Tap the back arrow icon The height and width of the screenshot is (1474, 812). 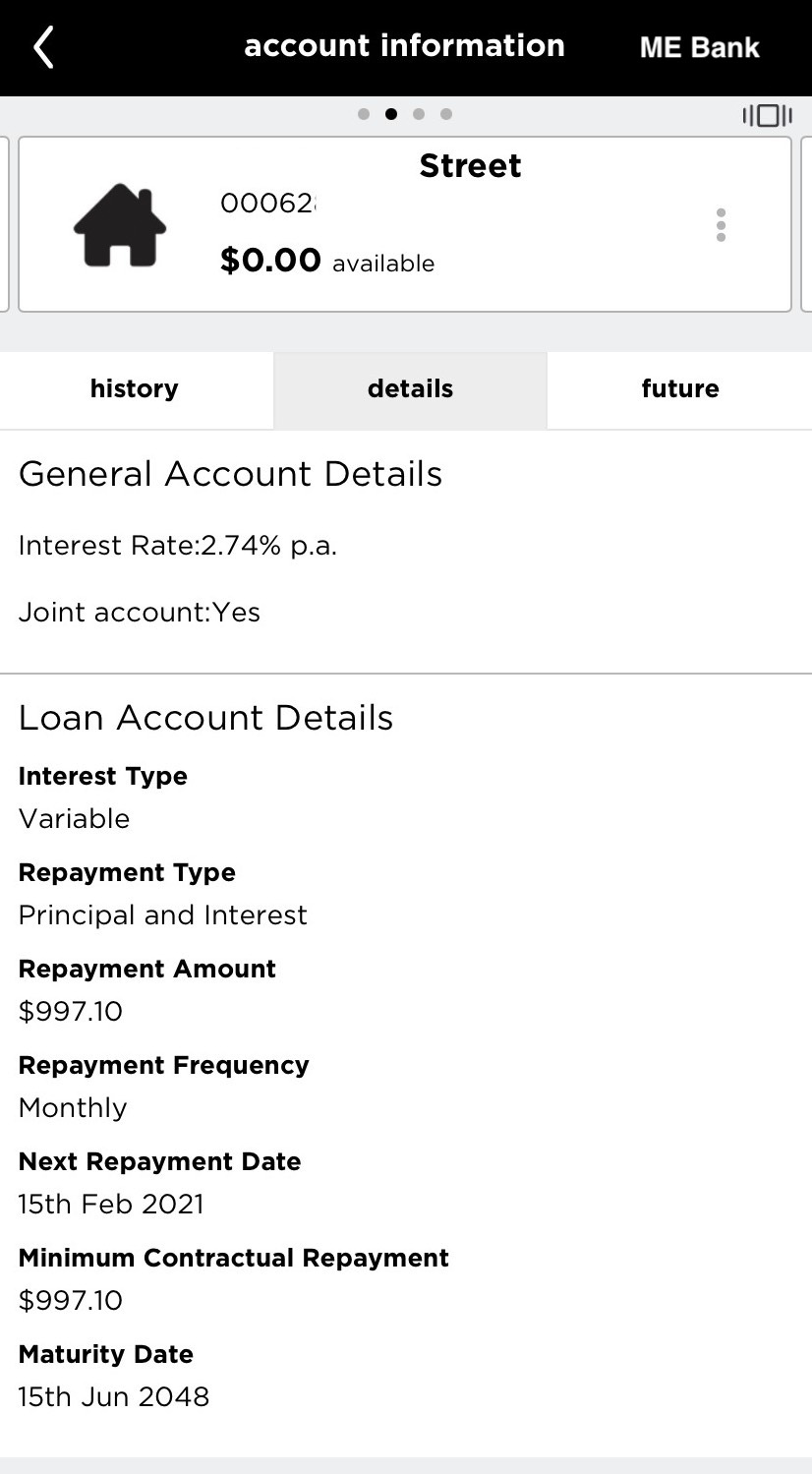[x=41, y=46]
